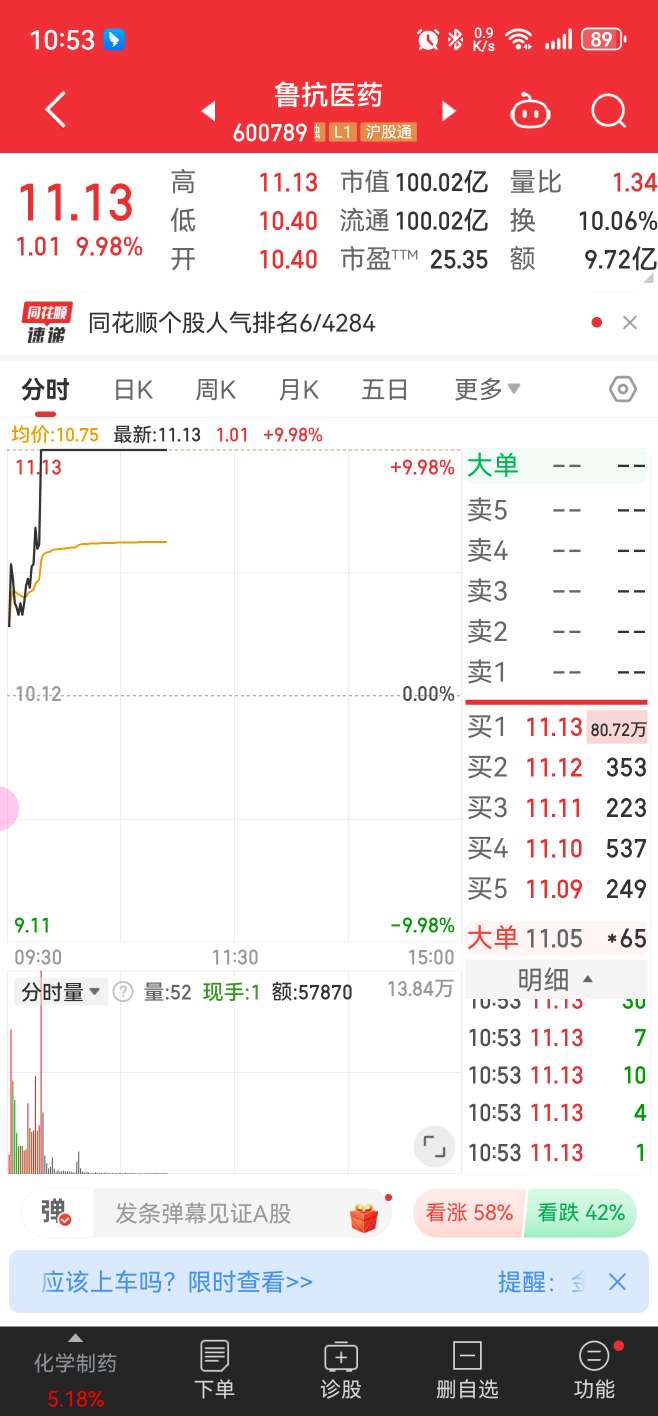Open chart settings hexagon icon

[622, 389]
